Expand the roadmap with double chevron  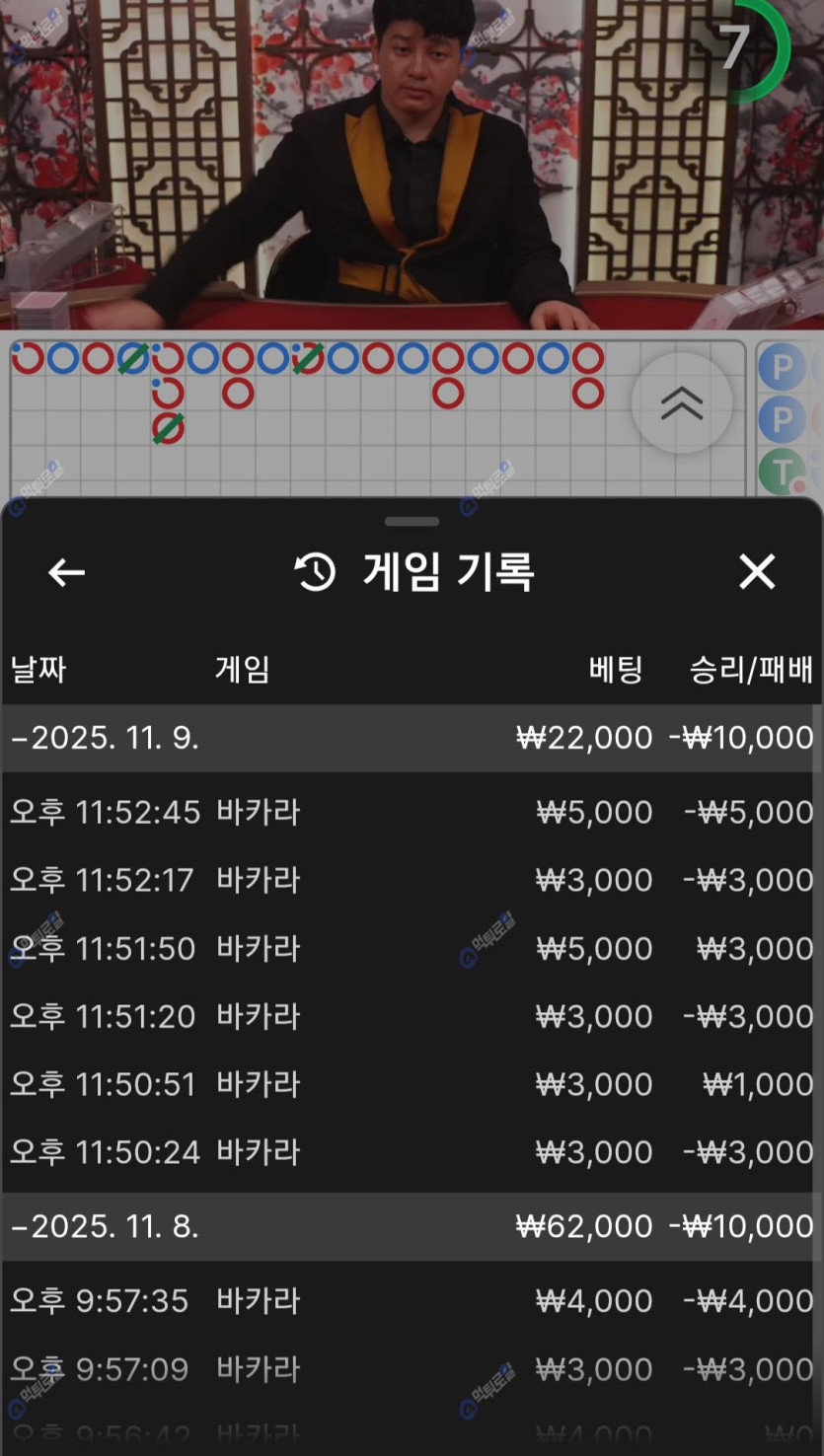pyautogui.click(x=682, y=402)
